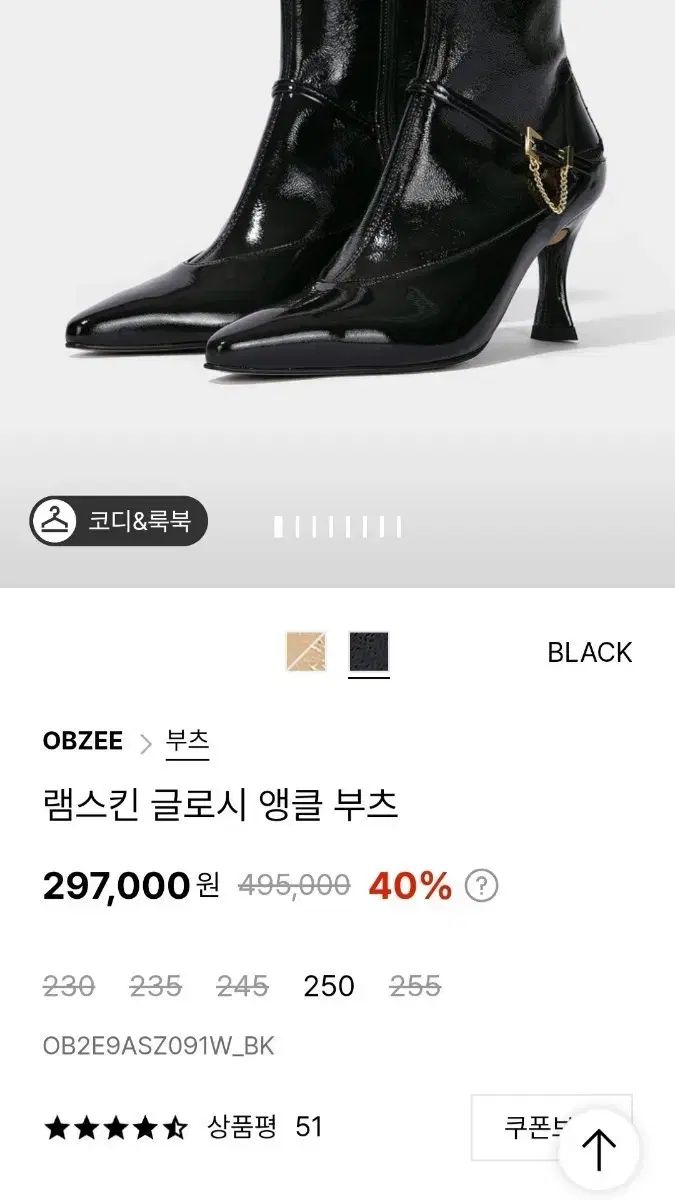Viewport: 675px width, 1200px height.
Task: Choose size 250
Action: click(x=329, y=986)
